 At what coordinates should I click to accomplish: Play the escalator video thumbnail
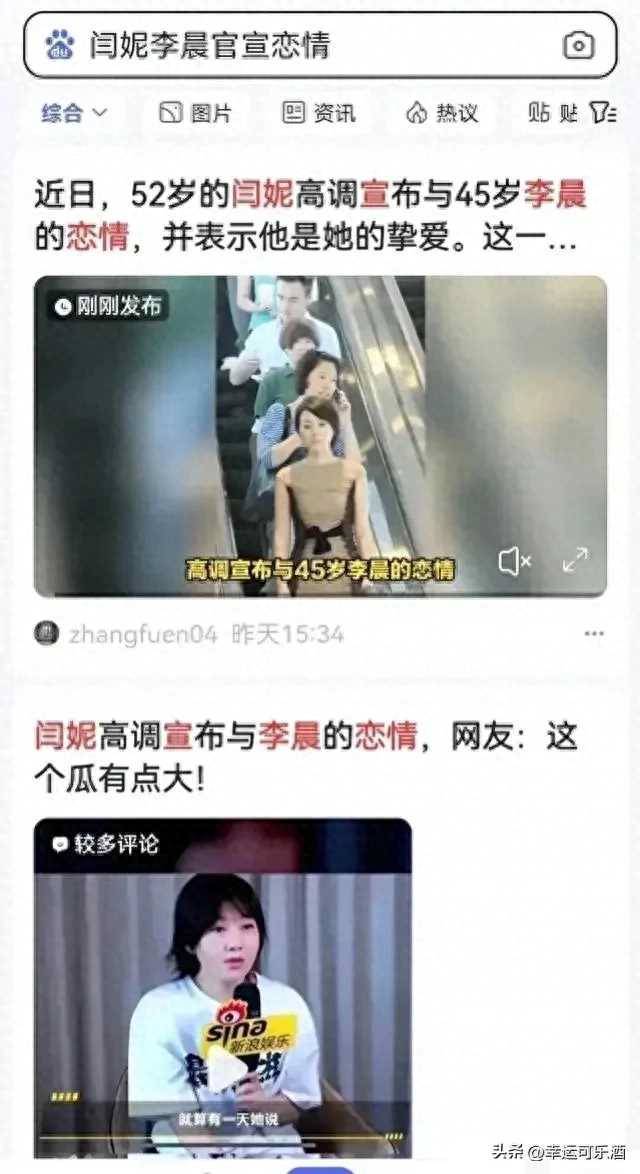click(320, 437)
